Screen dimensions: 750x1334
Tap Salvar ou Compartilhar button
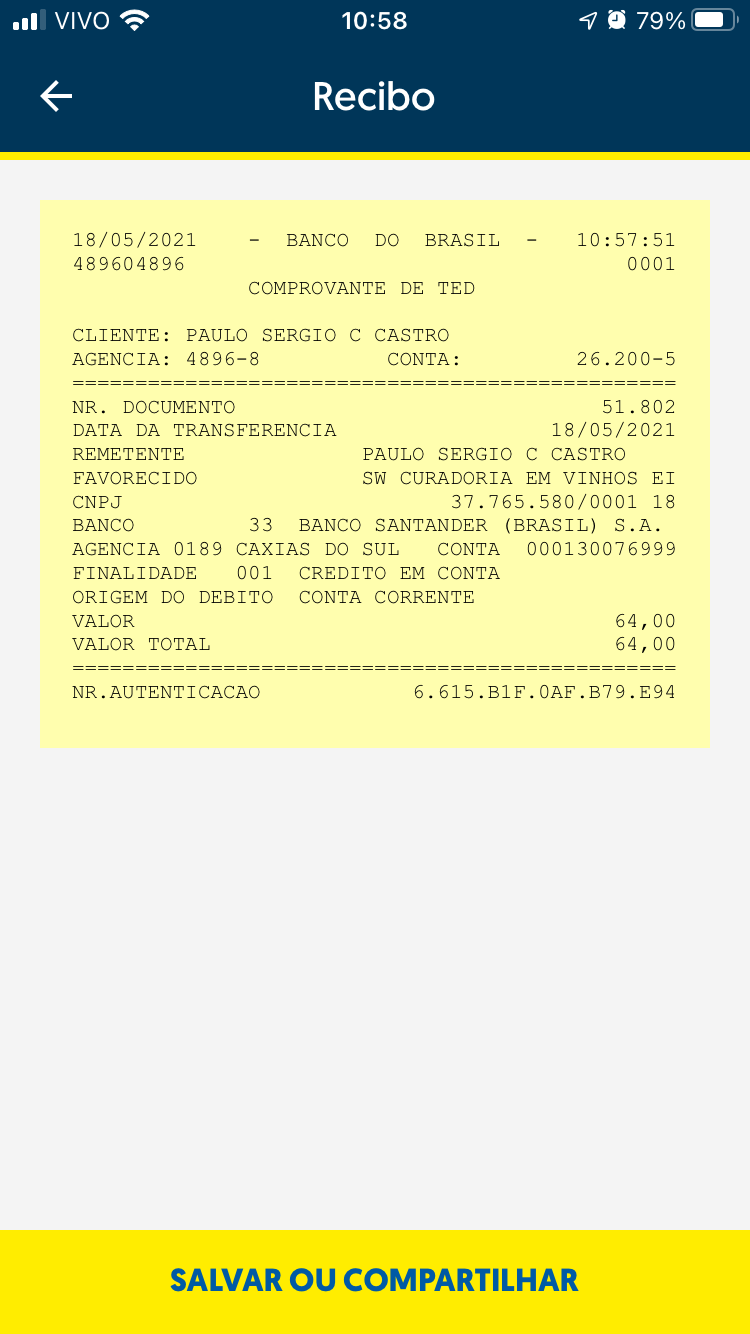click(375, 1281)
